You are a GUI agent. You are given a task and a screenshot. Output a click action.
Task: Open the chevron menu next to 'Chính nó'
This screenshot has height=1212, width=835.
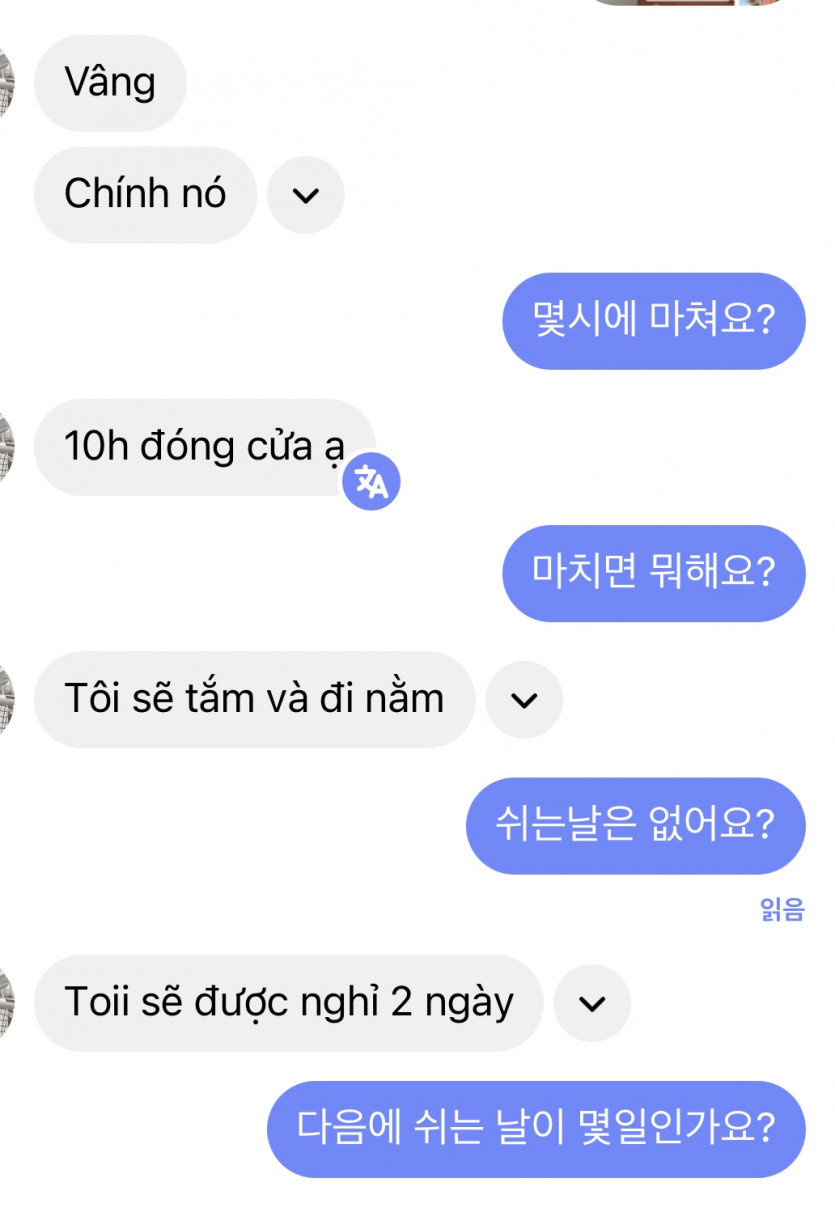pyautogui.click(x=305, y=195)
